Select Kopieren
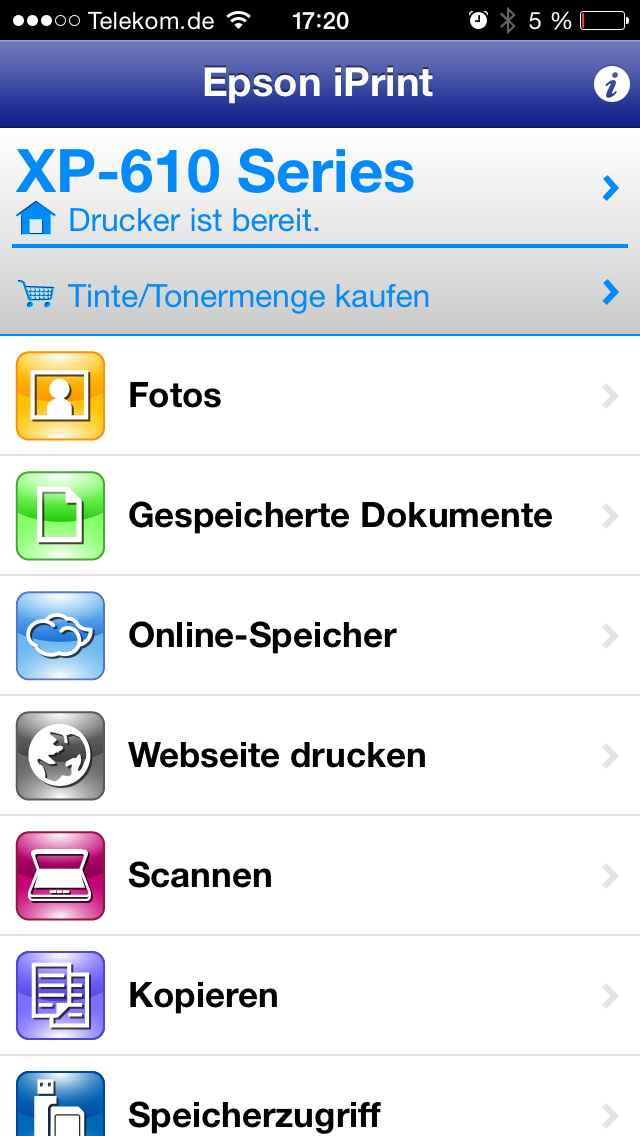The width and height of the screenshot is (640, 1136). pyautogui.click(x=320, y=995)
